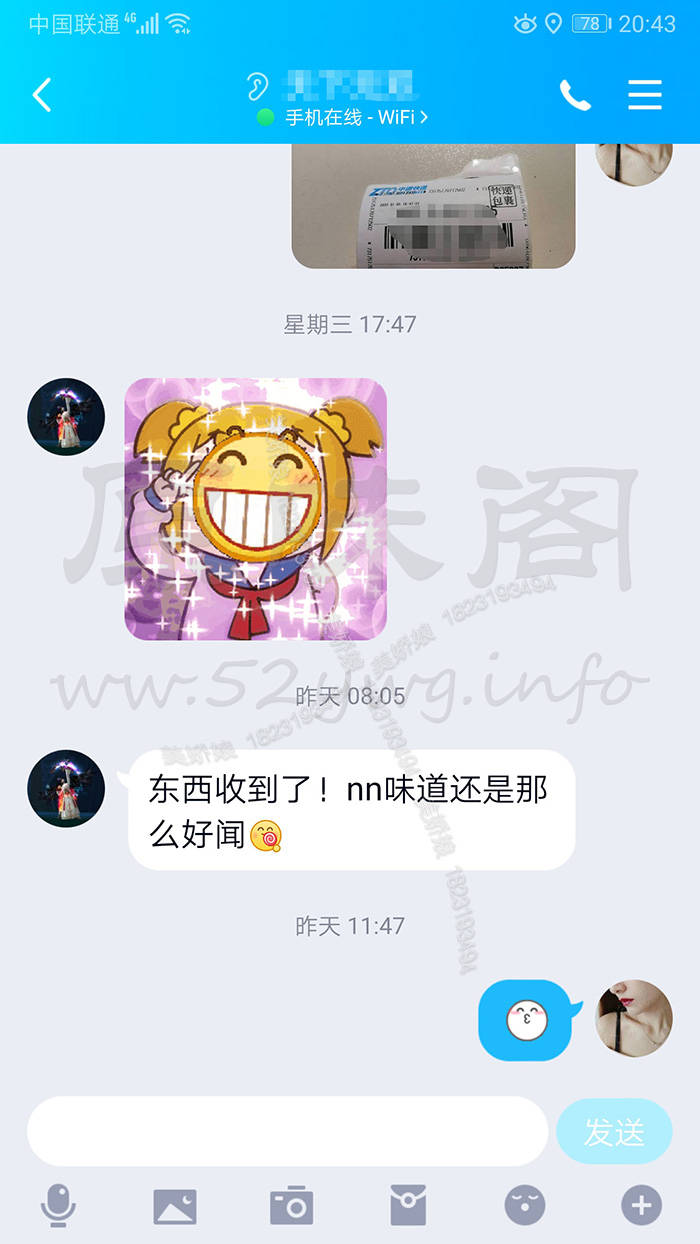This screenshot has width=700, height=1244.
Task: Go back from this chat
Action: tap(42, 96)
